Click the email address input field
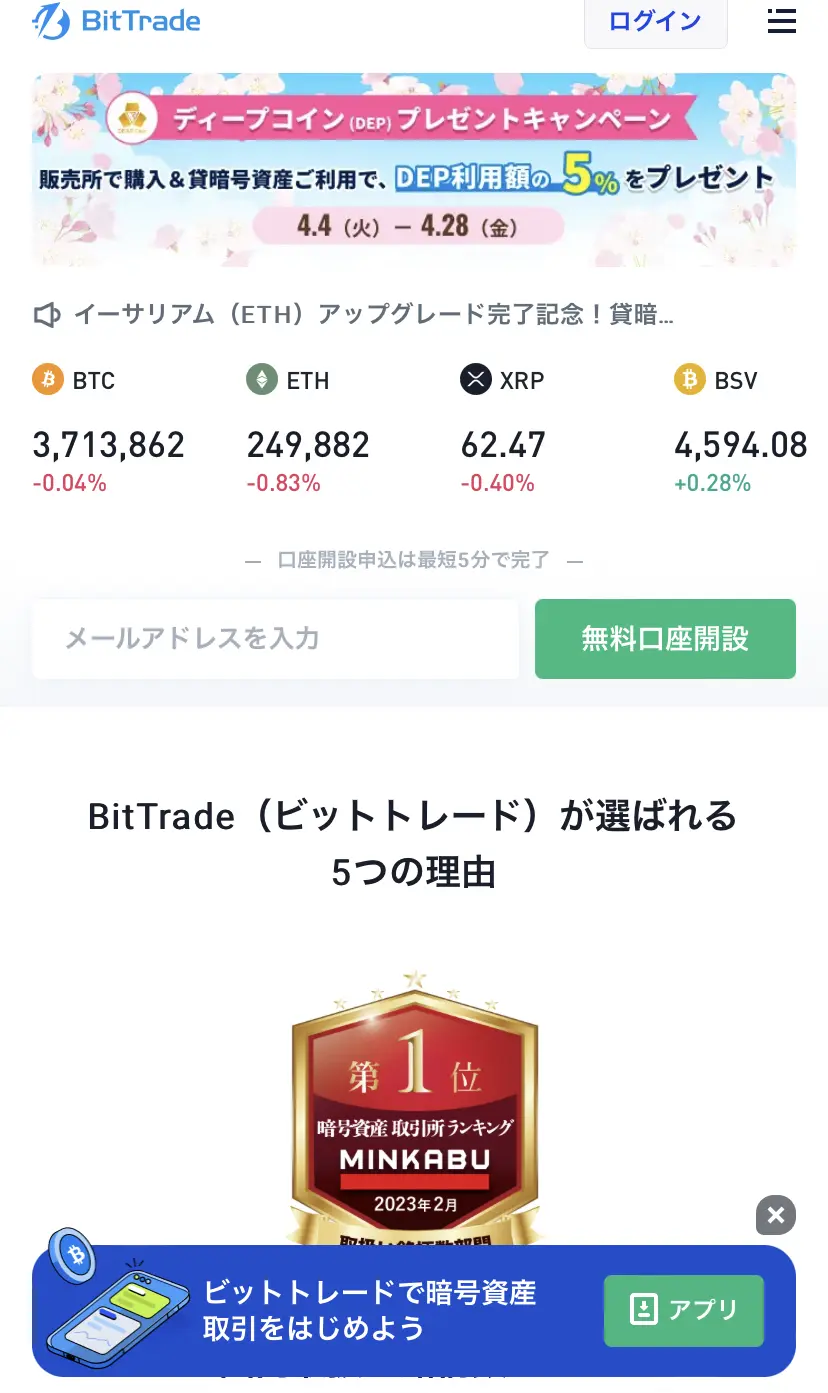 tap(275, 638)
